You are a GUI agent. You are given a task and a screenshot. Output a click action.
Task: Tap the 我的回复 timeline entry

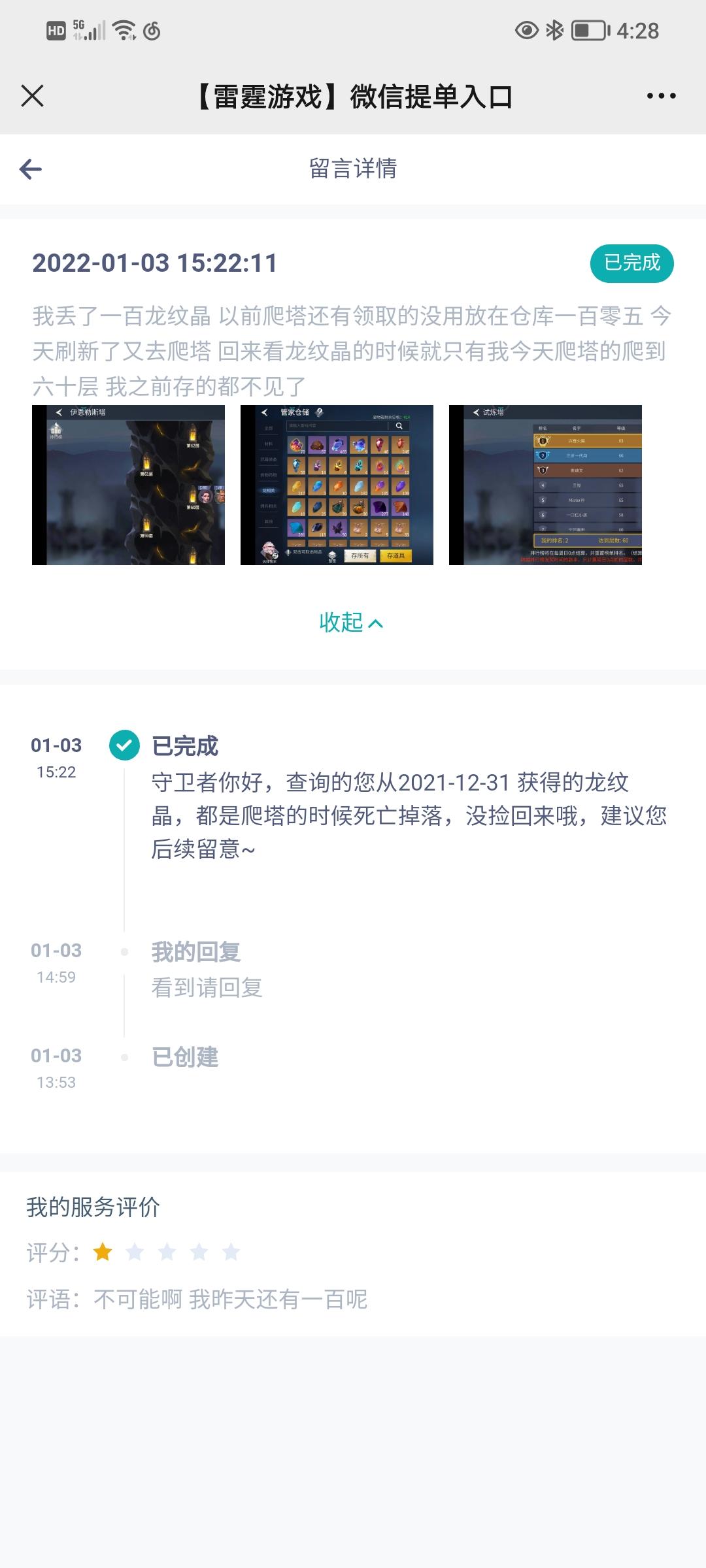click(196, 953)
